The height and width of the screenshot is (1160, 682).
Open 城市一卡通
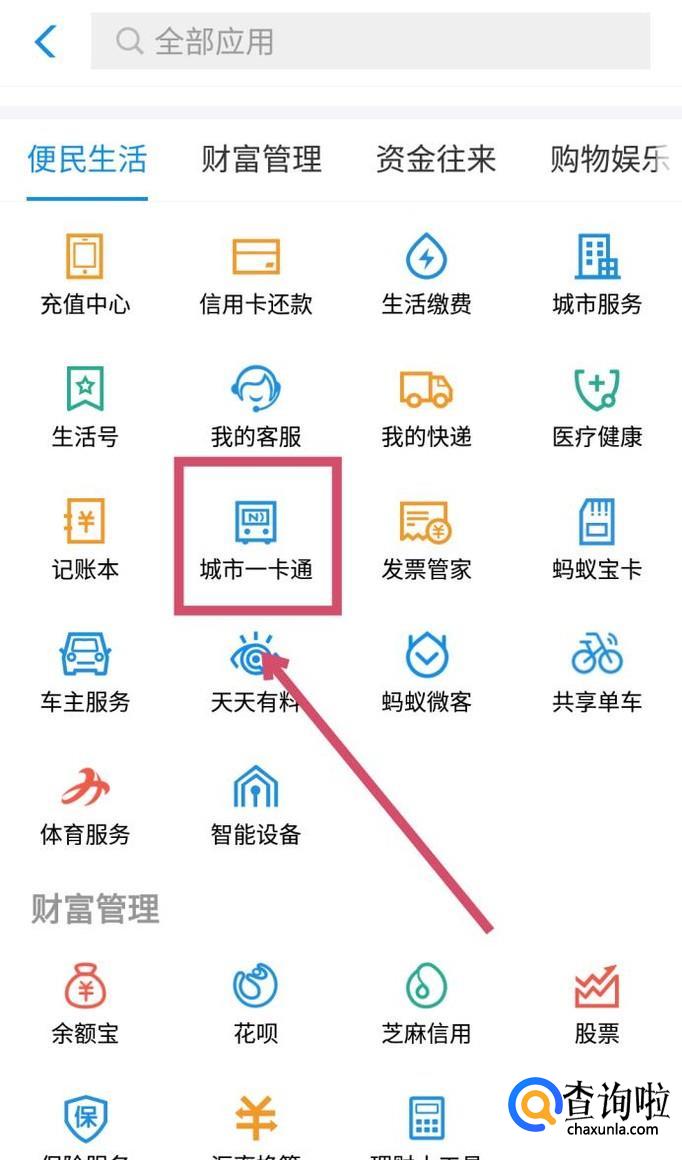256,538
